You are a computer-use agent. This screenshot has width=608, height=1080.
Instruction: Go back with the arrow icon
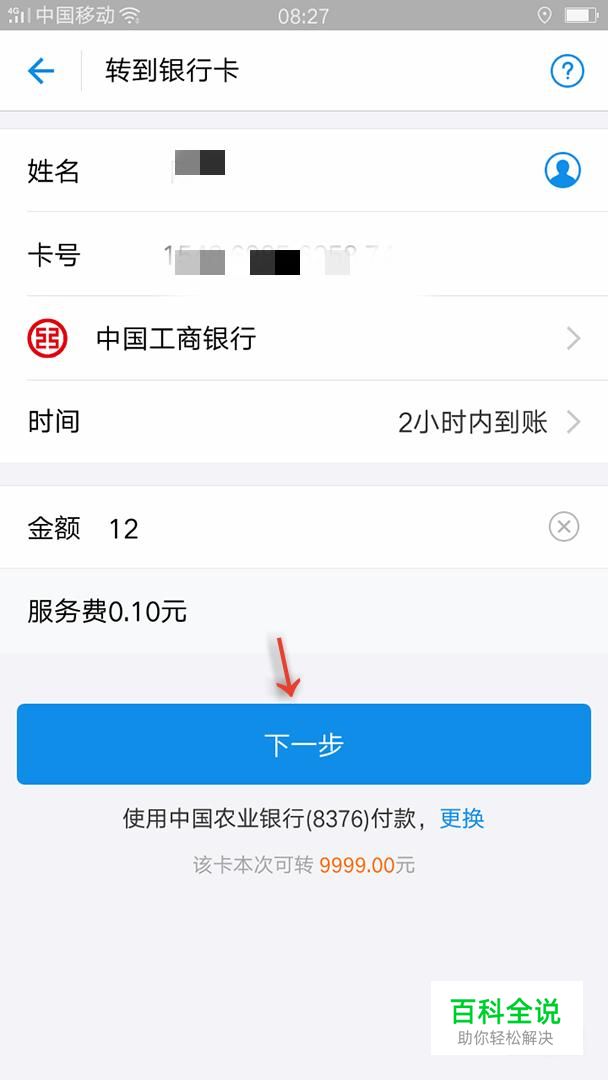tap(41, 71)
